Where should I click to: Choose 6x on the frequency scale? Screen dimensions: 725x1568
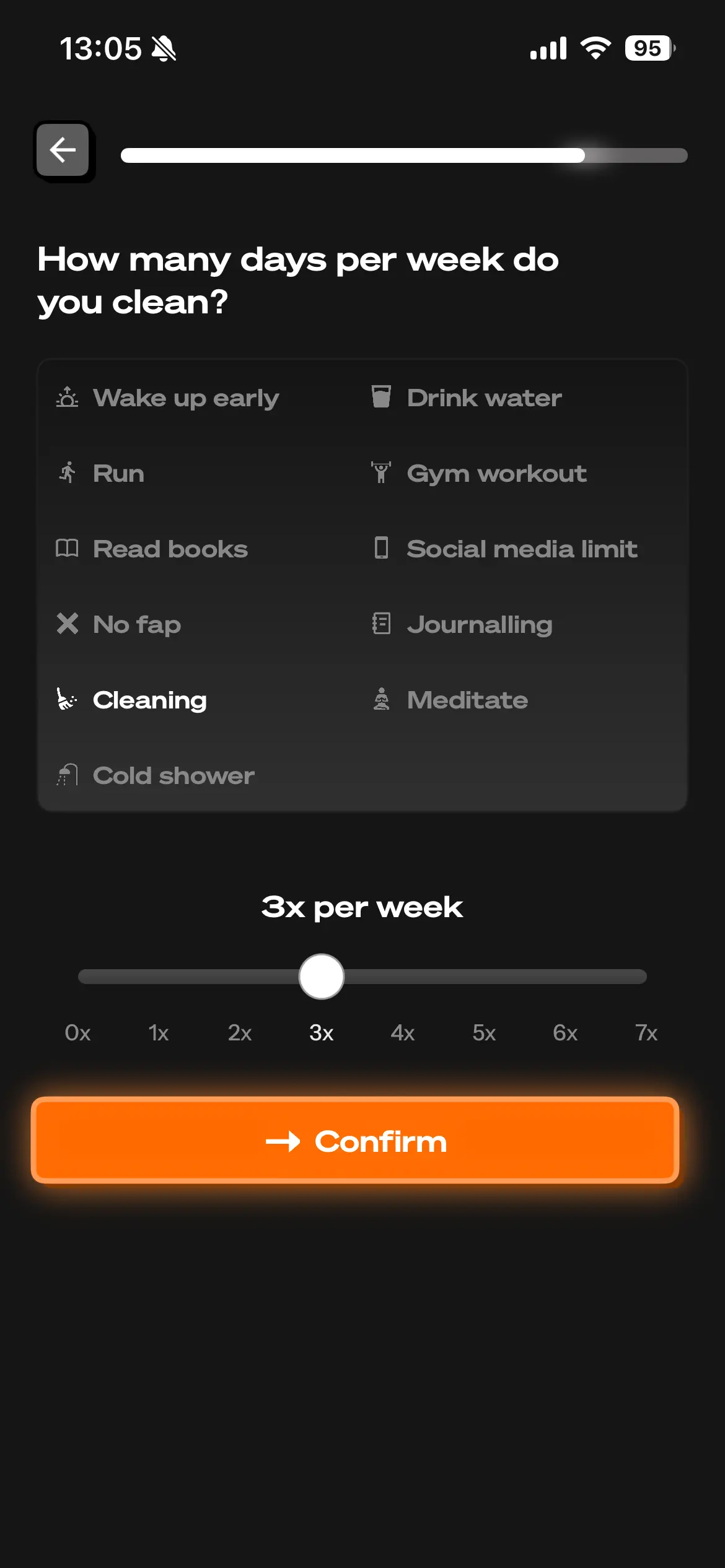point(565,1032)
